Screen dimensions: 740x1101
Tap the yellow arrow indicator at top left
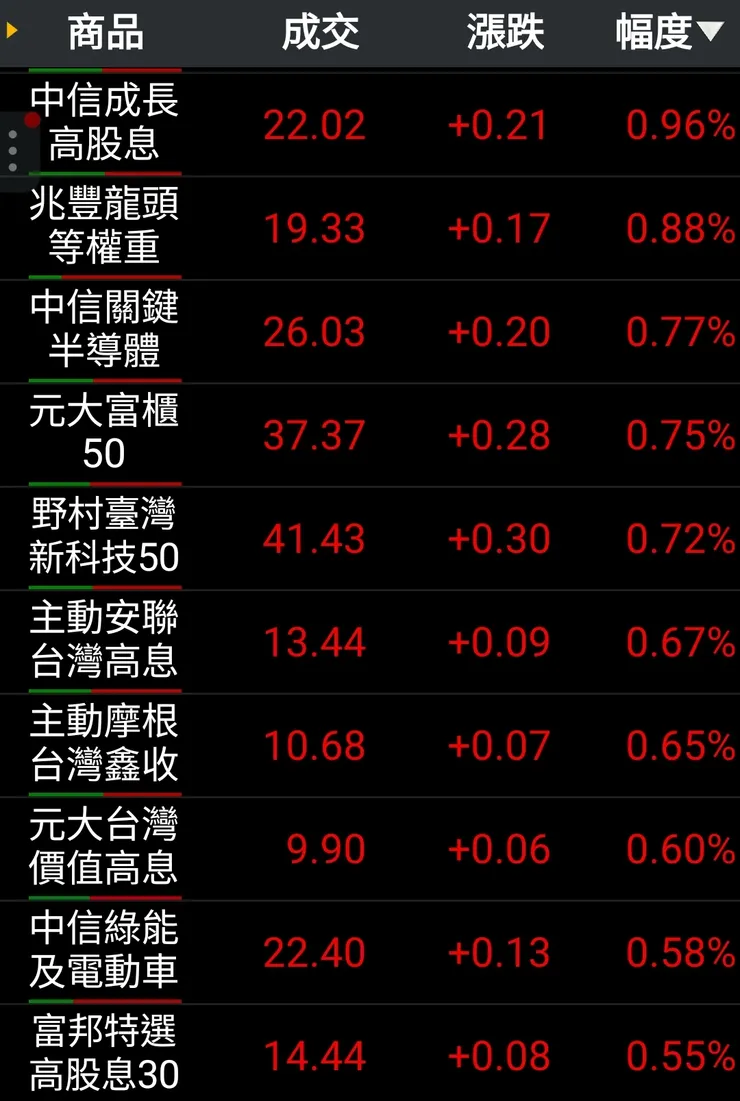coord(10,31)
